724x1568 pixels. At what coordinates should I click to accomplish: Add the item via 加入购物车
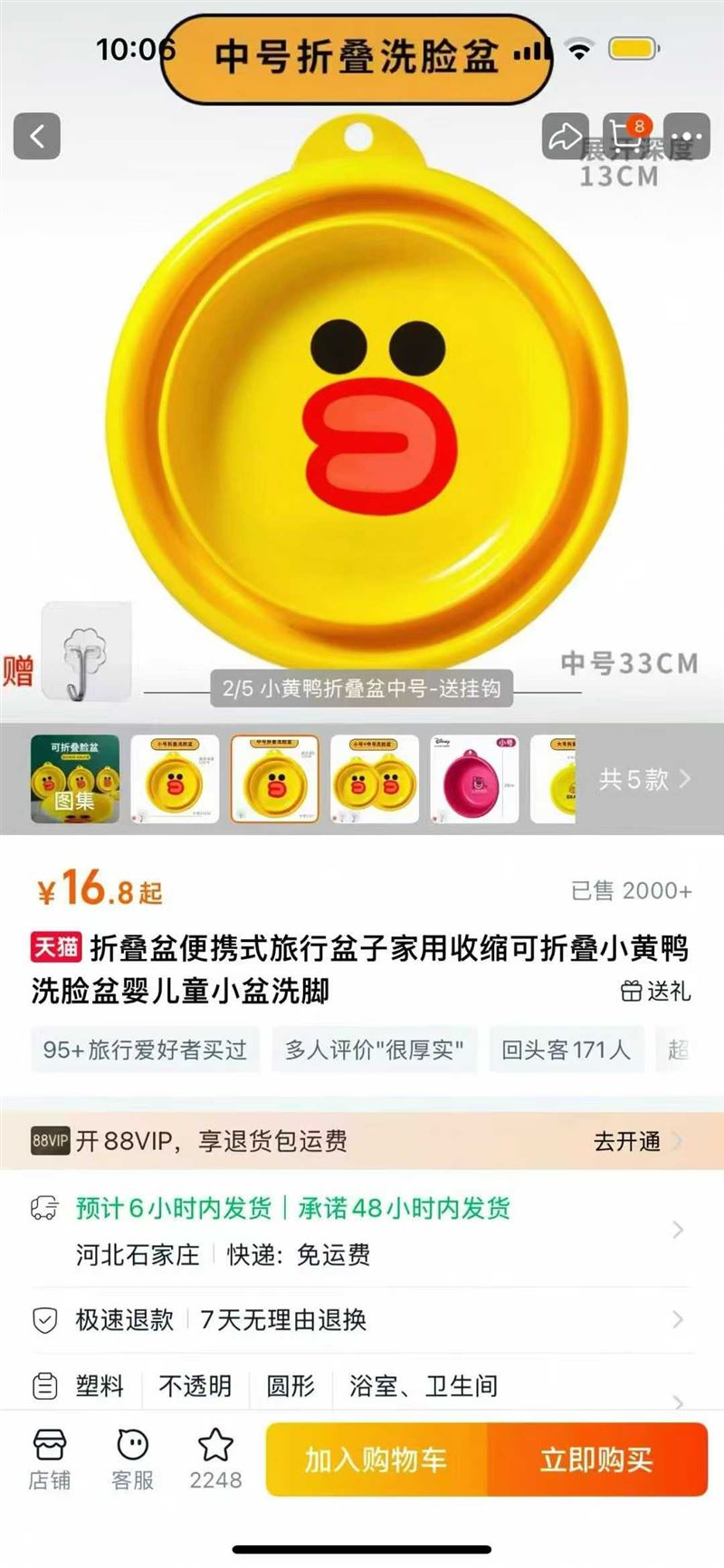point(376,1459)
